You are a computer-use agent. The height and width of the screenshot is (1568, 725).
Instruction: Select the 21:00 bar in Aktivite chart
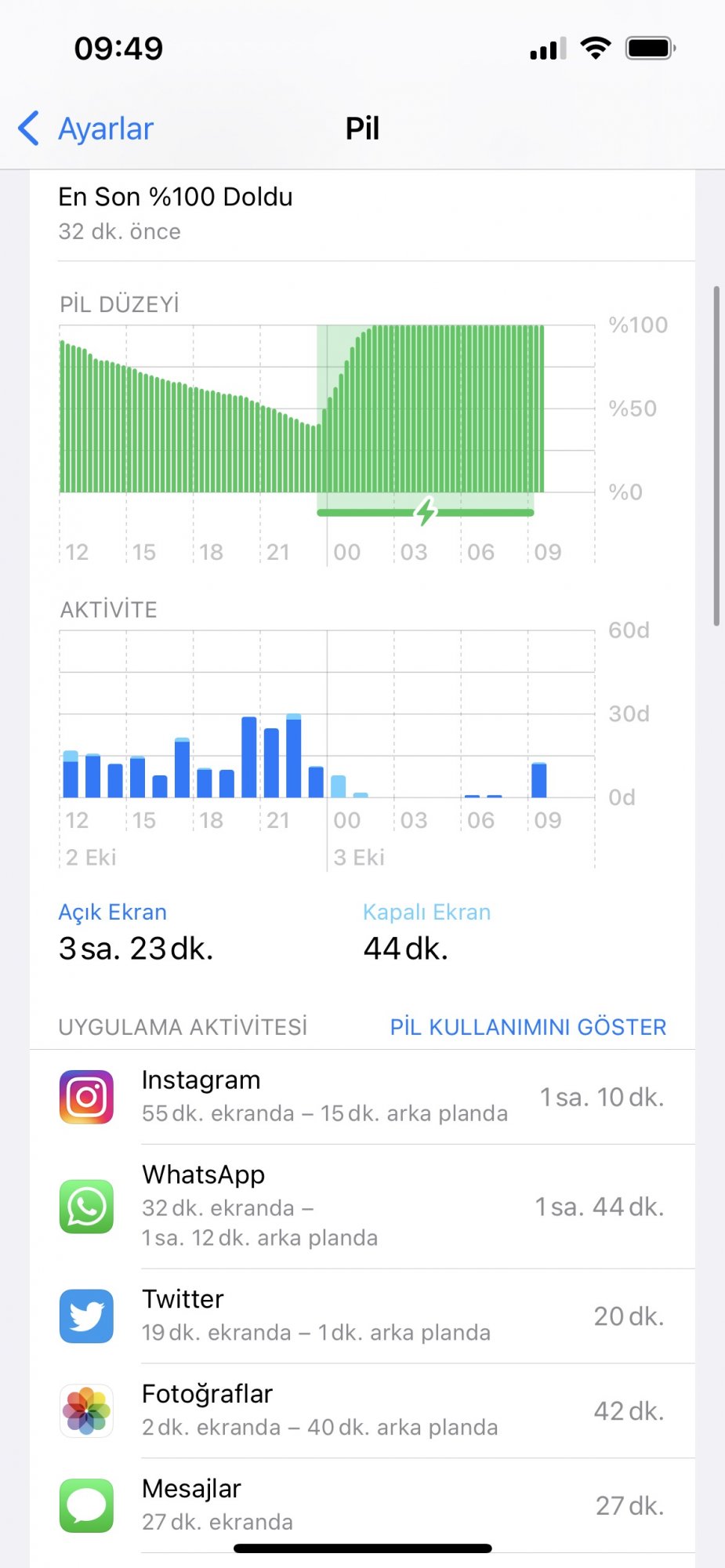coord(271,763)
